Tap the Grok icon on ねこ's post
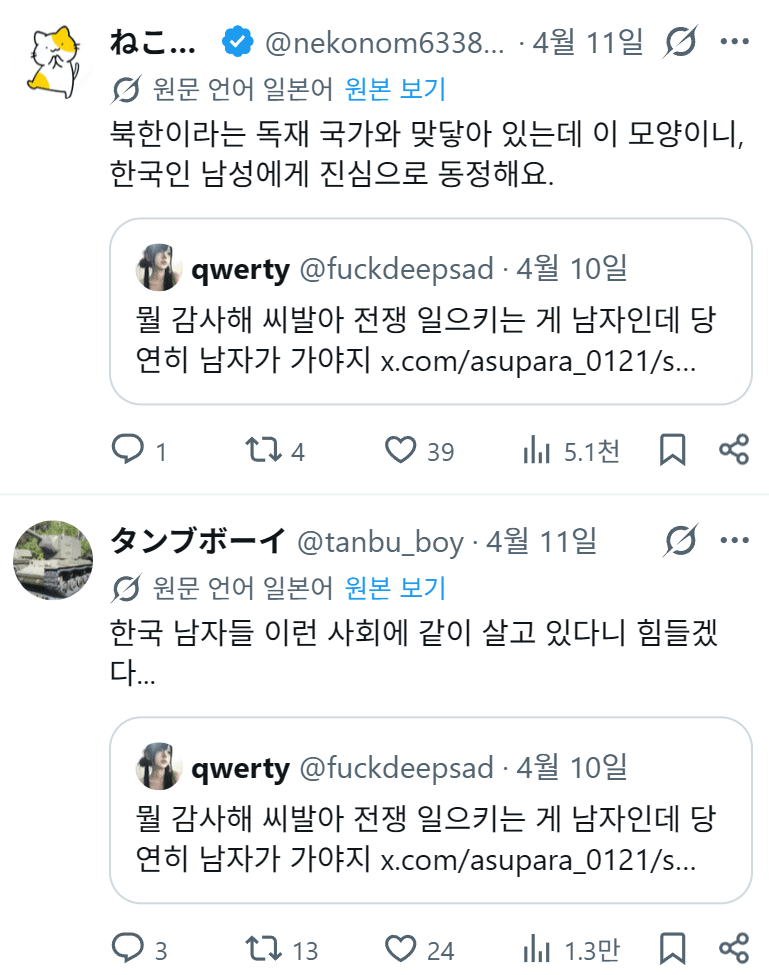This screenshot has height=975, width=769. tap(680, 42)
